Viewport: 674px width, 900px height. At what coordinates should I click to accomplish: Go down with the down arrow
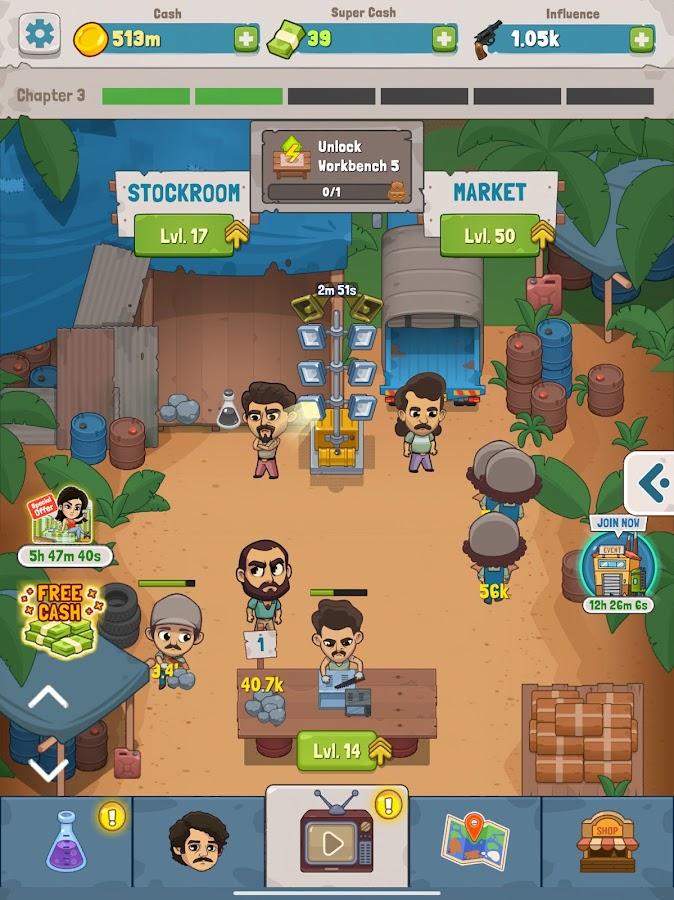click(47, 769)
